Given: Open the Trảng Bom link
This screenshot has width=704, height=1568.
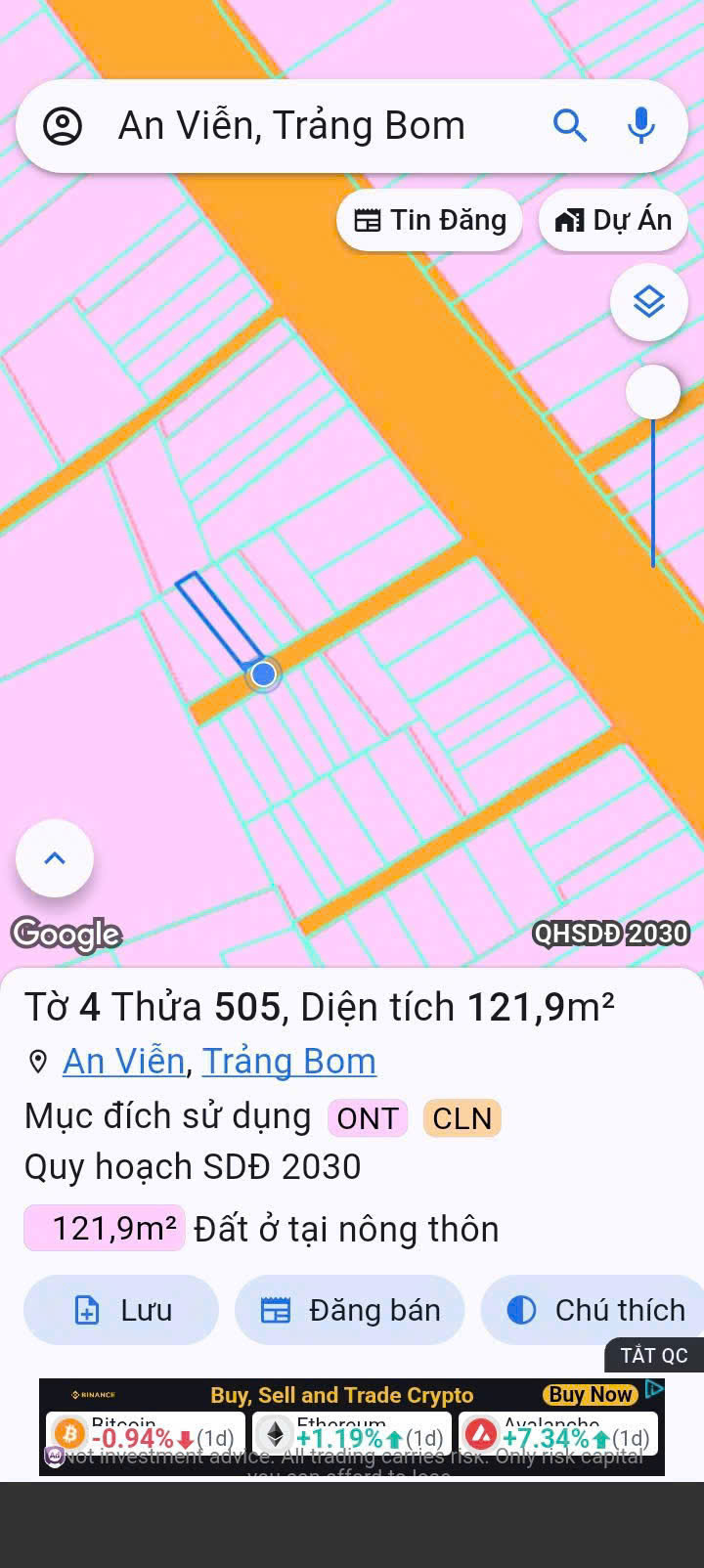Looking at the screenshot, I should pos(289,1062).
